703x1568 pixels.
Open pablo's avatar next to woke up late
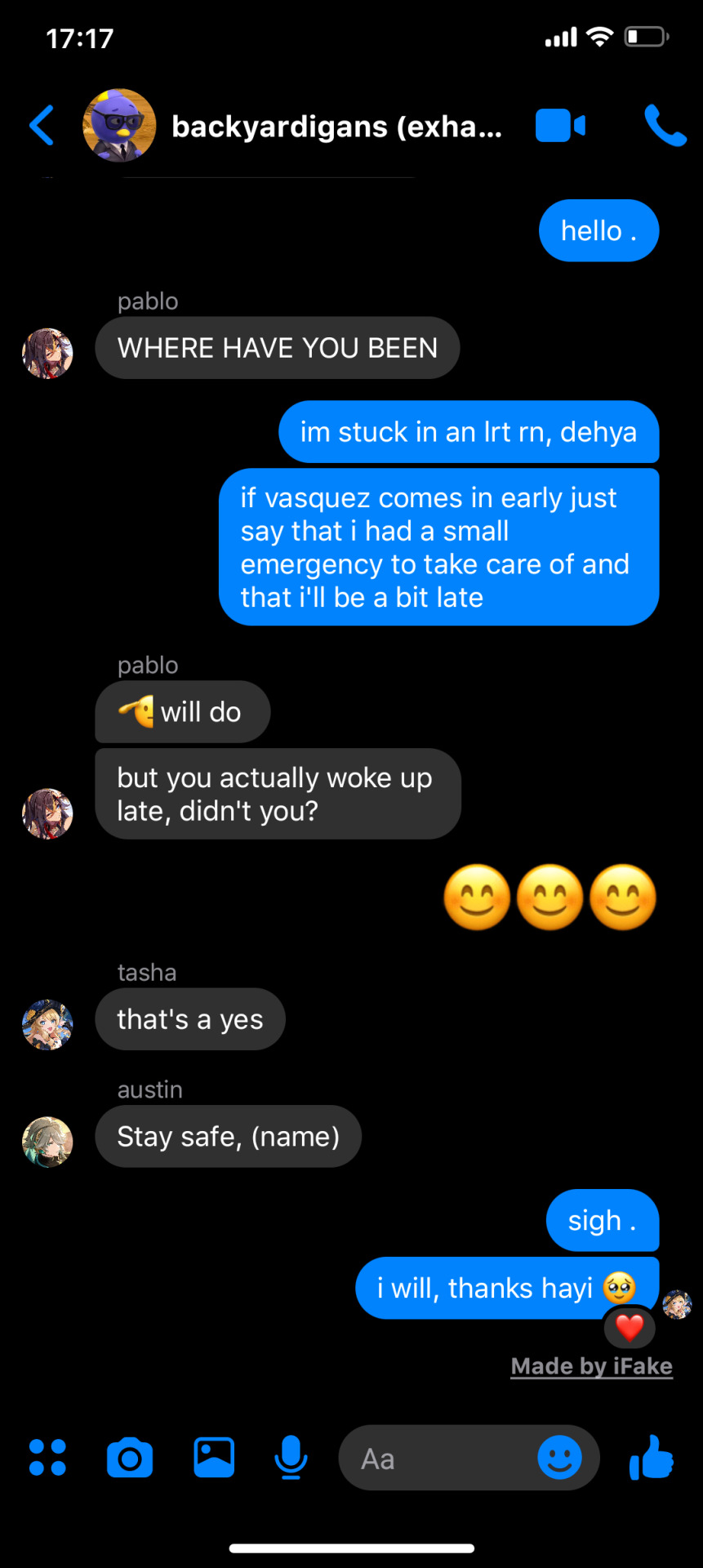(47, 813)
